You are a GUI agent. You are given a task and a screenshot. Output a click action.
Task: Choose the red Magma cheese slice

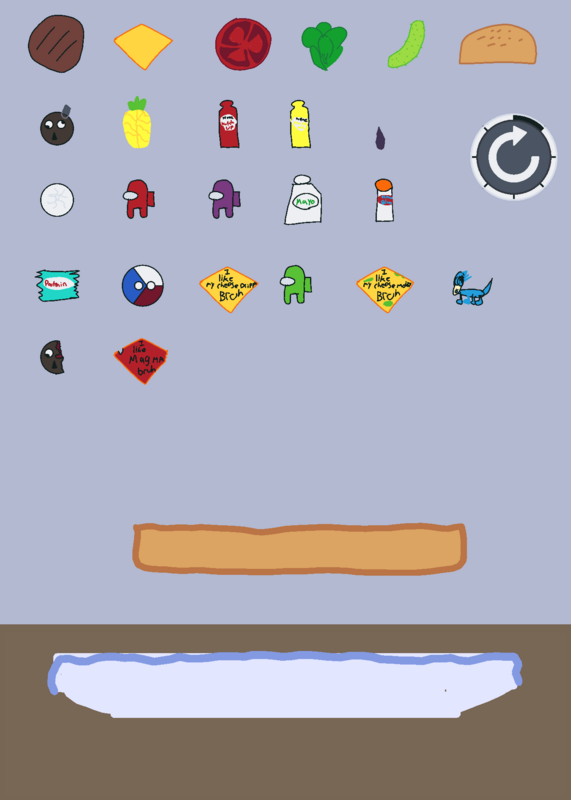tap(141, 360)
